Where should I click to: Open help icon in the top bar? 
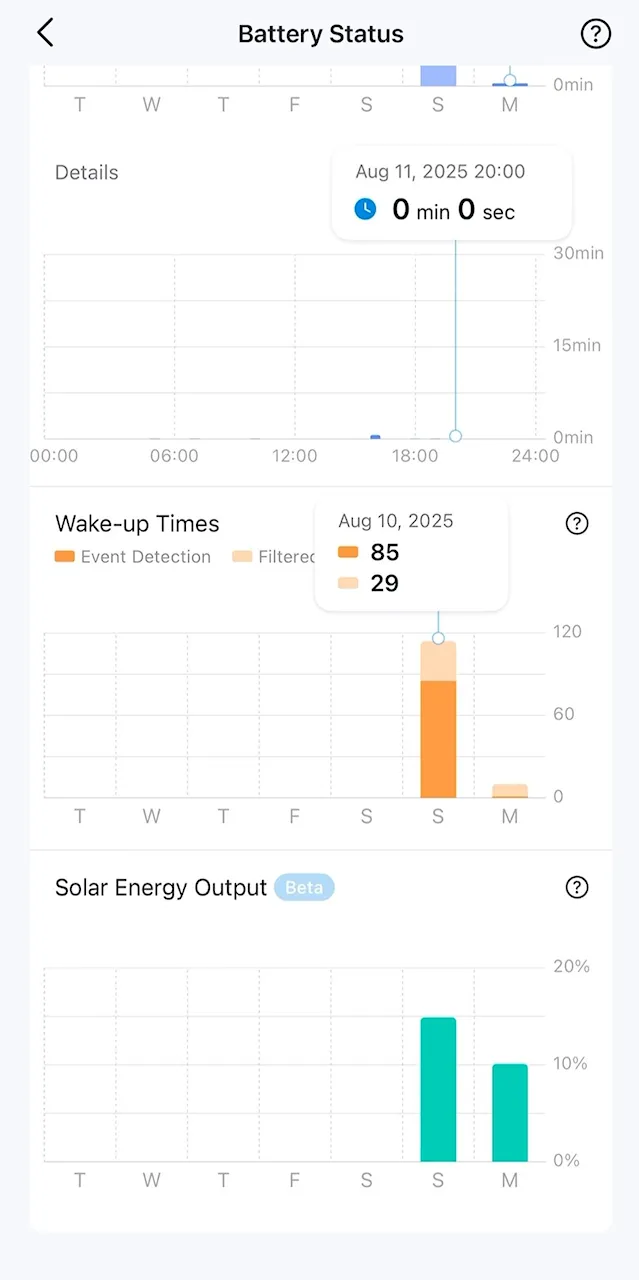pos(595,33)
